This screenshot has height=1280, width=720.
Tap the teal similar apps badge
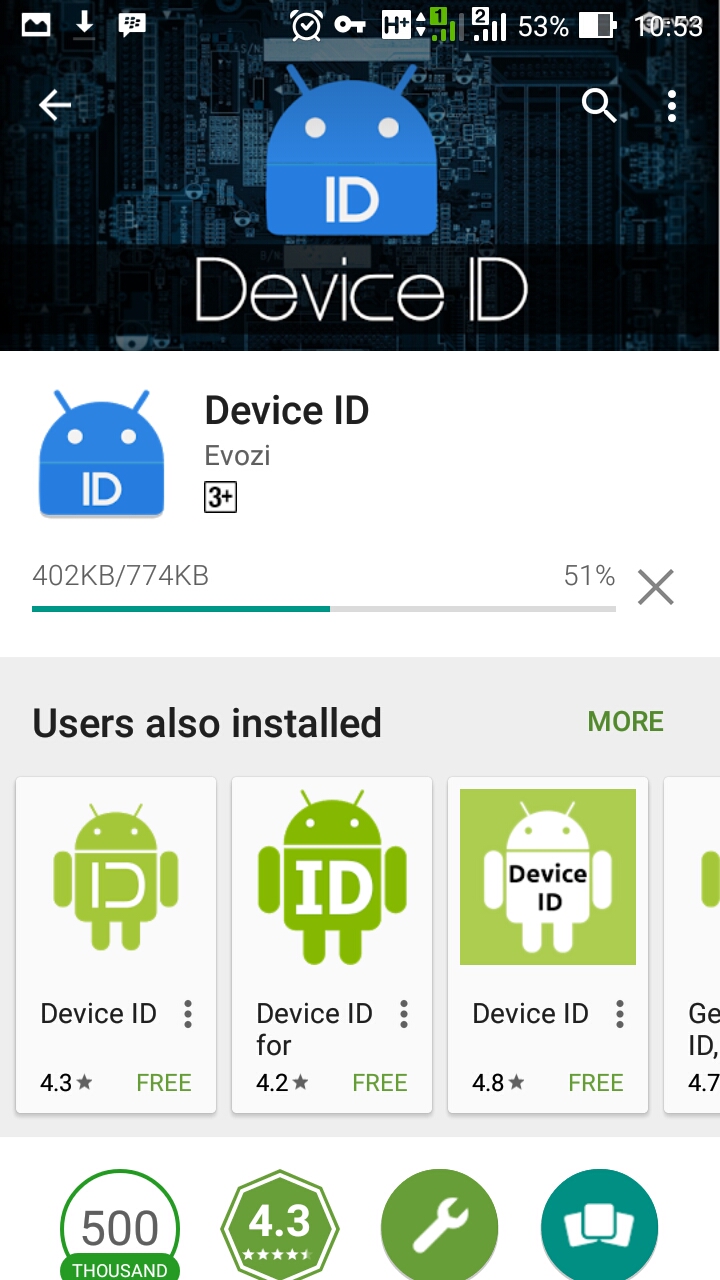pyautogui.click(x=599, y=1228)
